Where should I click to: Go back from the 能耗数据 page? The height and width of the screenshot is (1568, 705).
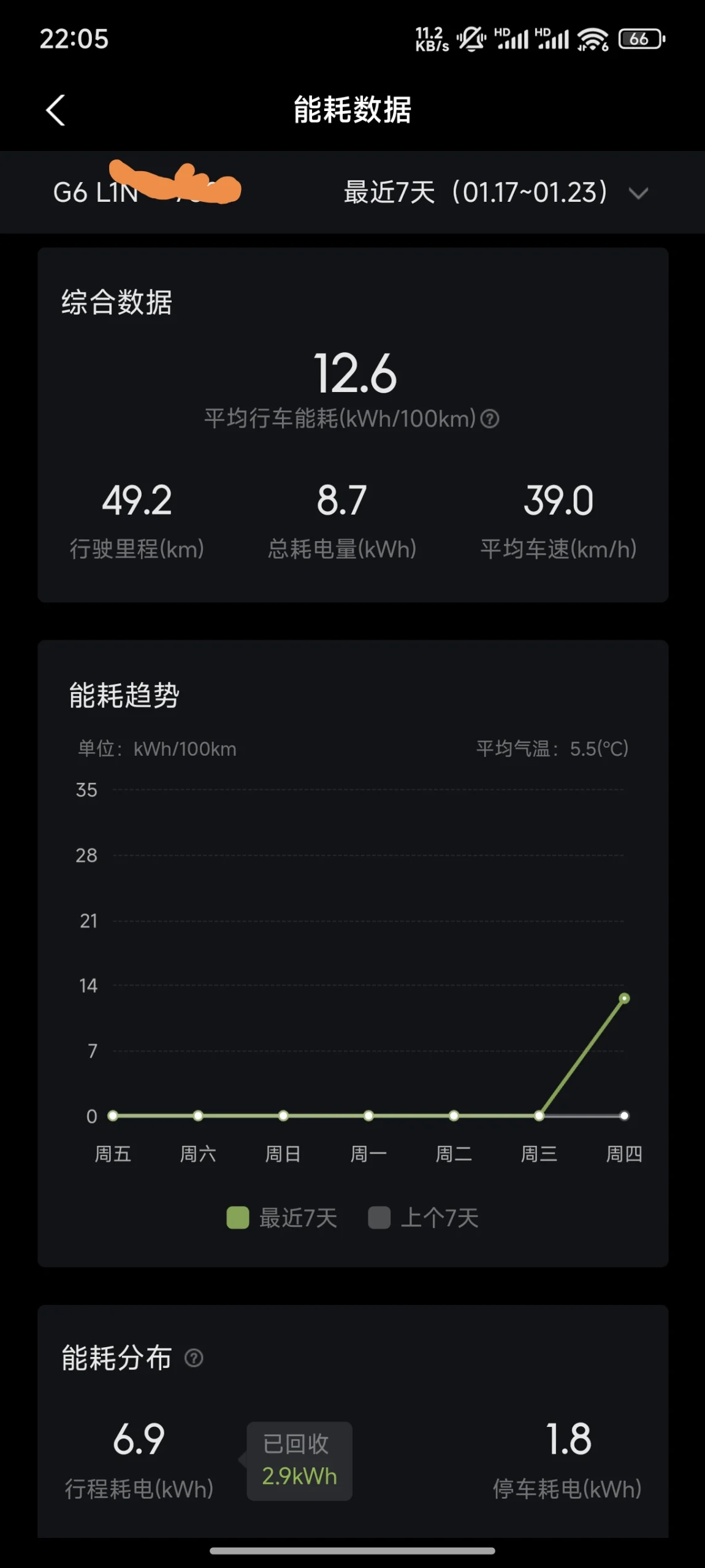tap(56, 110)
